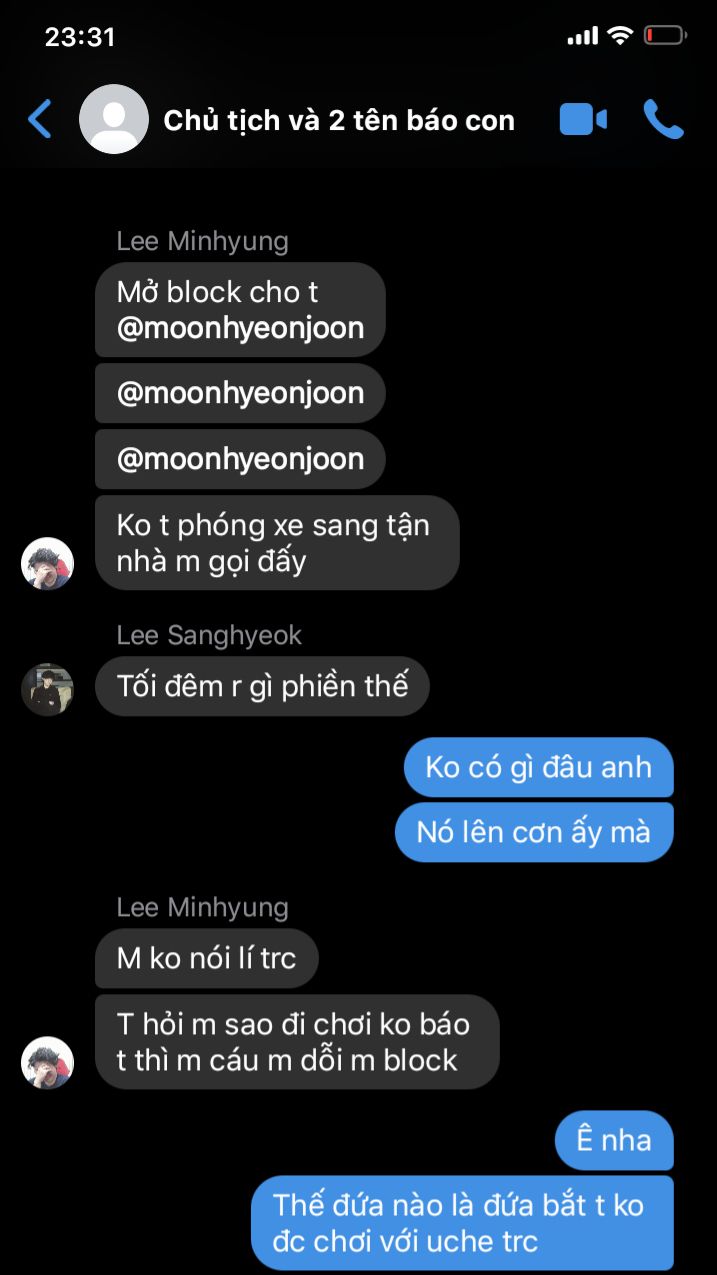Tap the first @moonhyeonjoon mention
The image size is (717, 1275).
tap(240, 327)
